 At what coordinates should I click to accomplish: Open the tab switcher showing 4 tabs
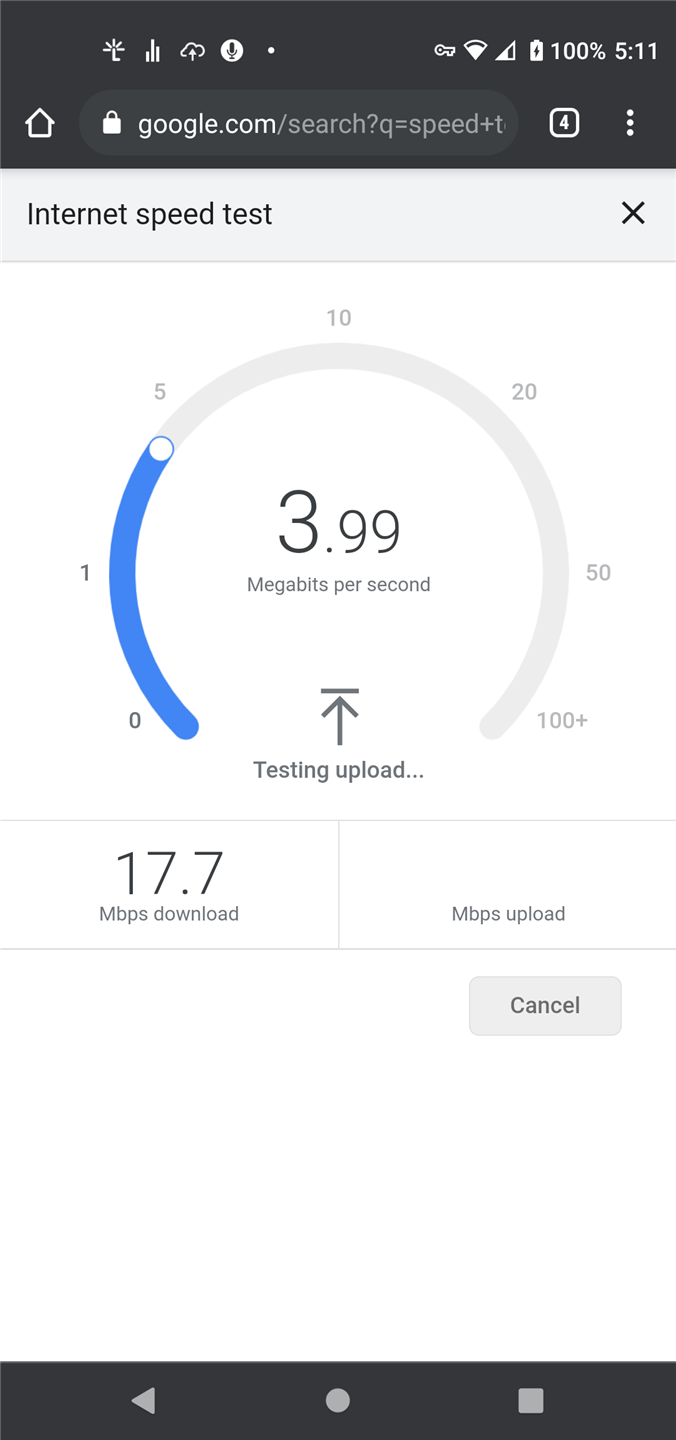click(564, 123)
